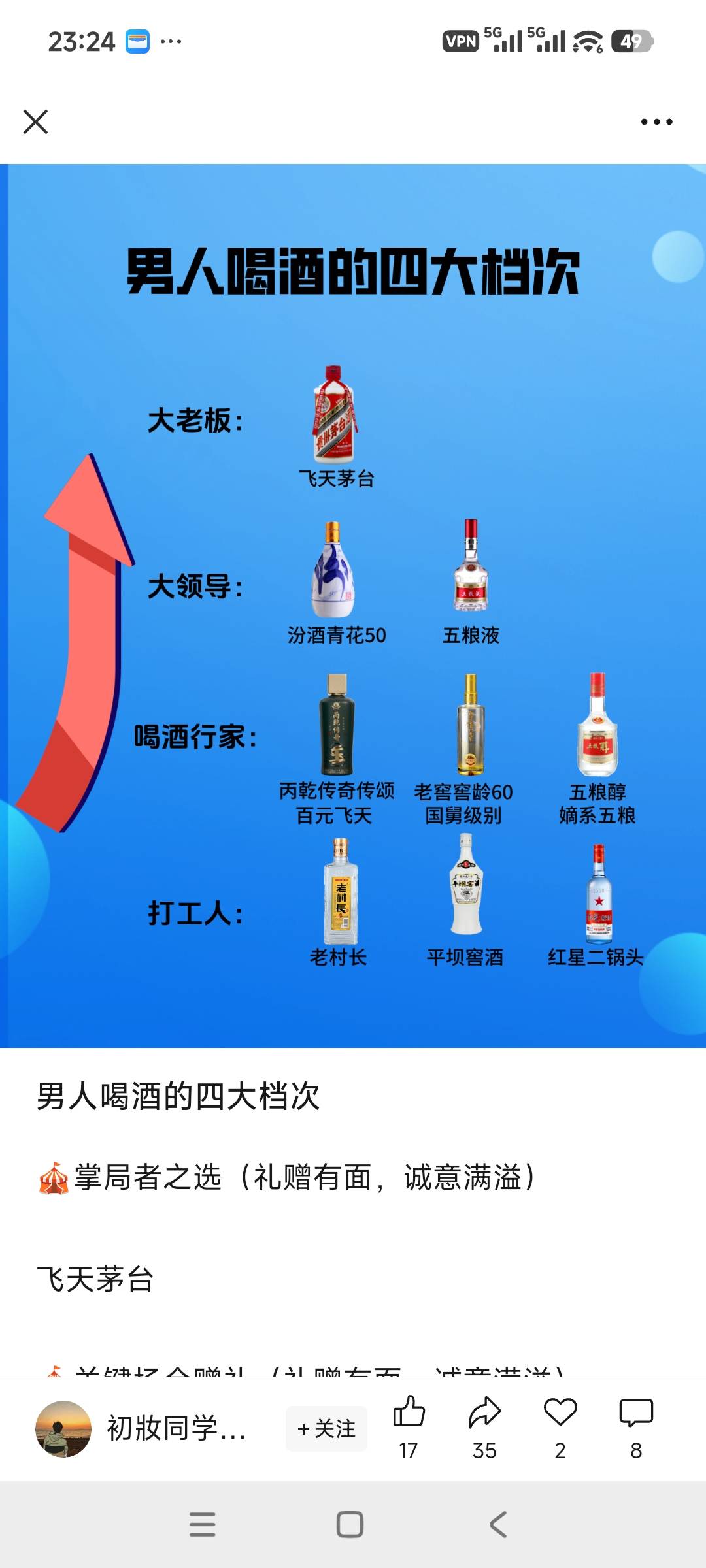Give the post a thumbs up
This screenshot has height=1568, width=706.
(x=409, y=1413)
